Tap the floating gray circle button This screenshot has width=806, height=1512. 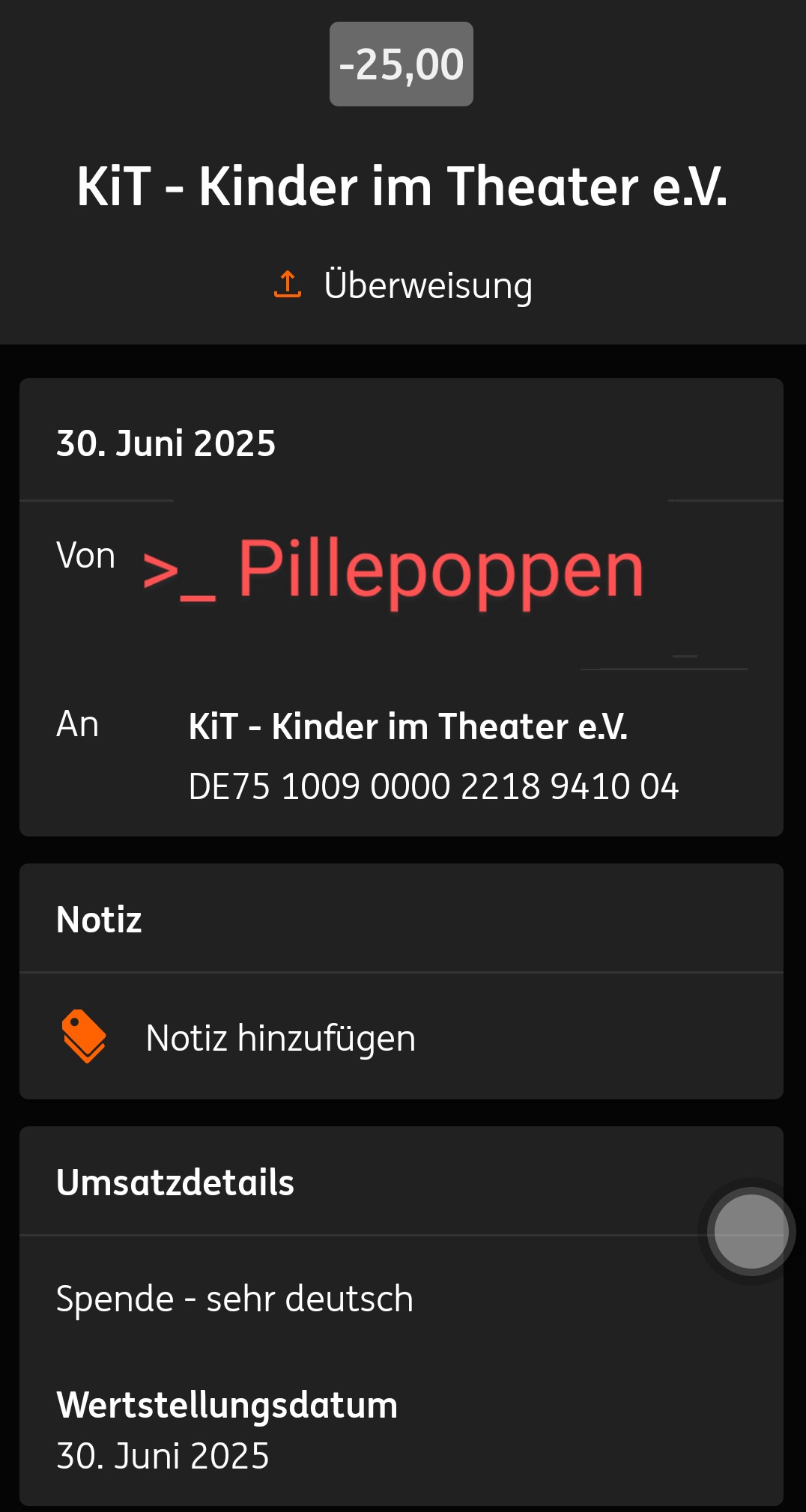click(x=751, y=1231)
